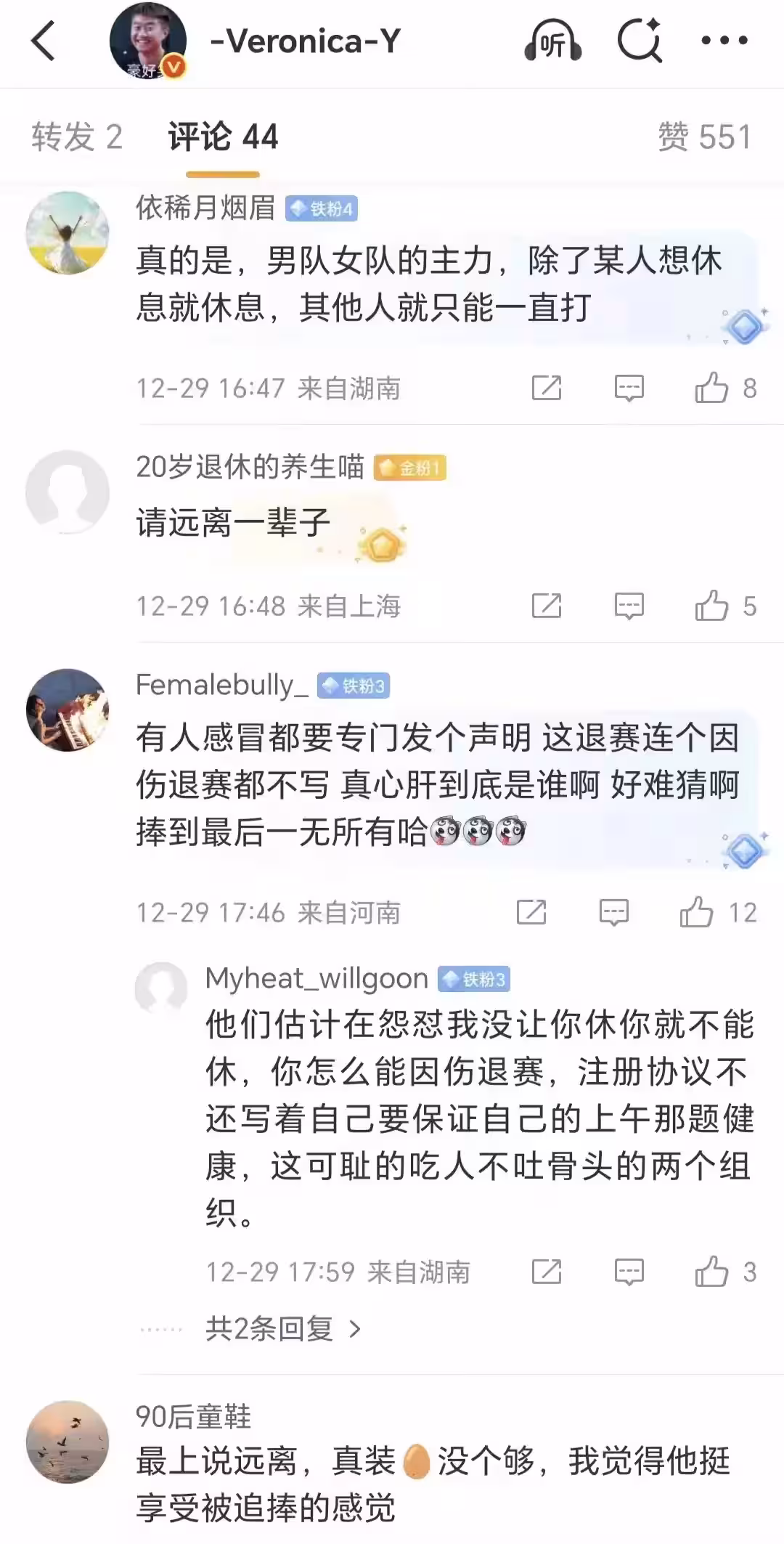This screenshot has height=1544, width=784.
Task: Reply to Myheat_willgoon's comment
Action: [629, 1272]
